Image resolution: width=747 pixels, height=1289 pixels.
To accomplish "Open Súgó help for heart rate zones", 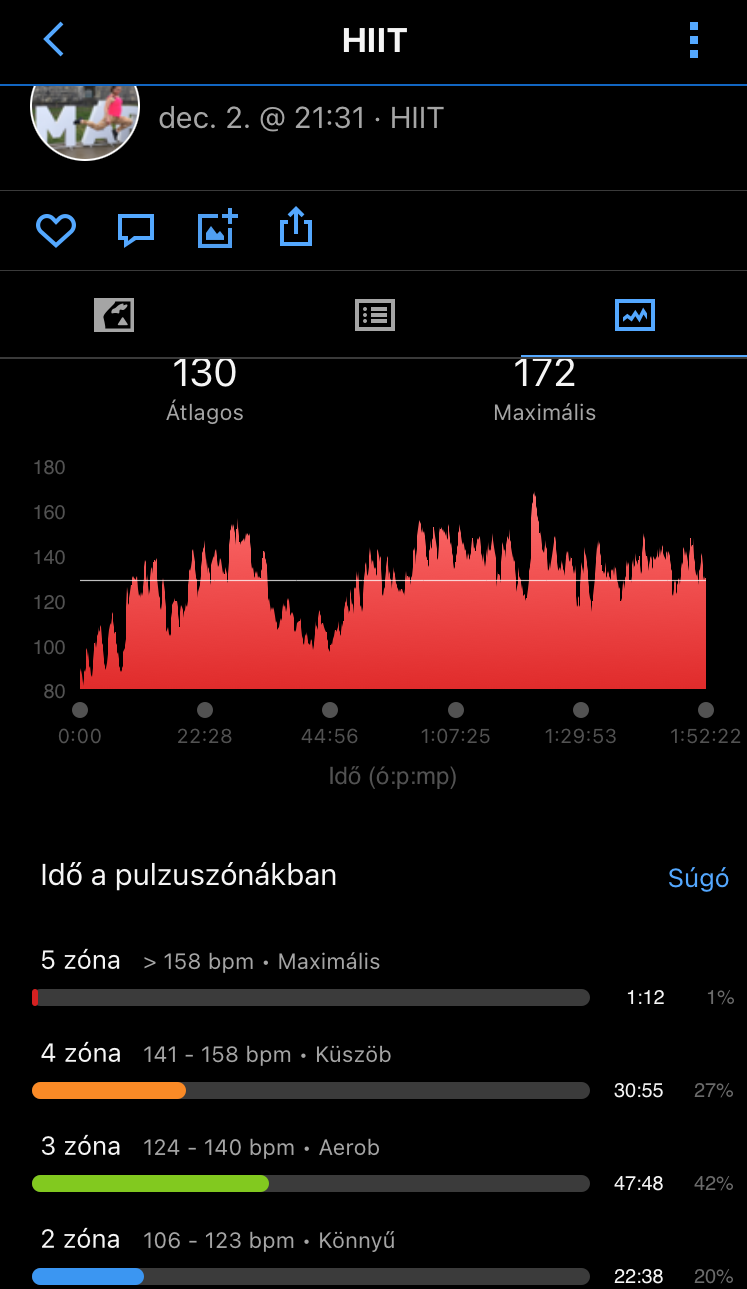I will [x=698, y=879].
